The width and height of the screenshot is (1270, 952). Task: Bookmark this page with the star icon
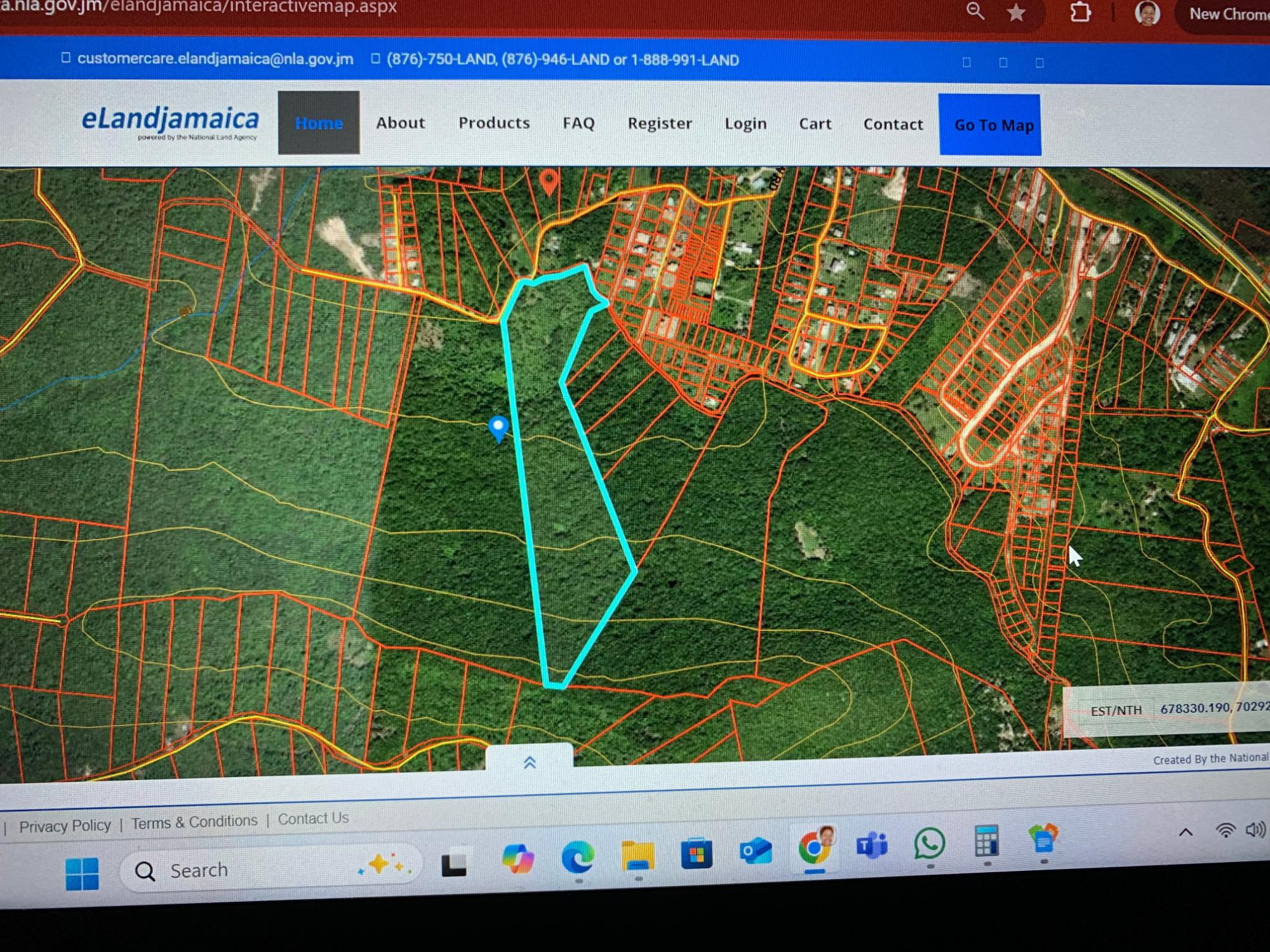click(1016, 13)
